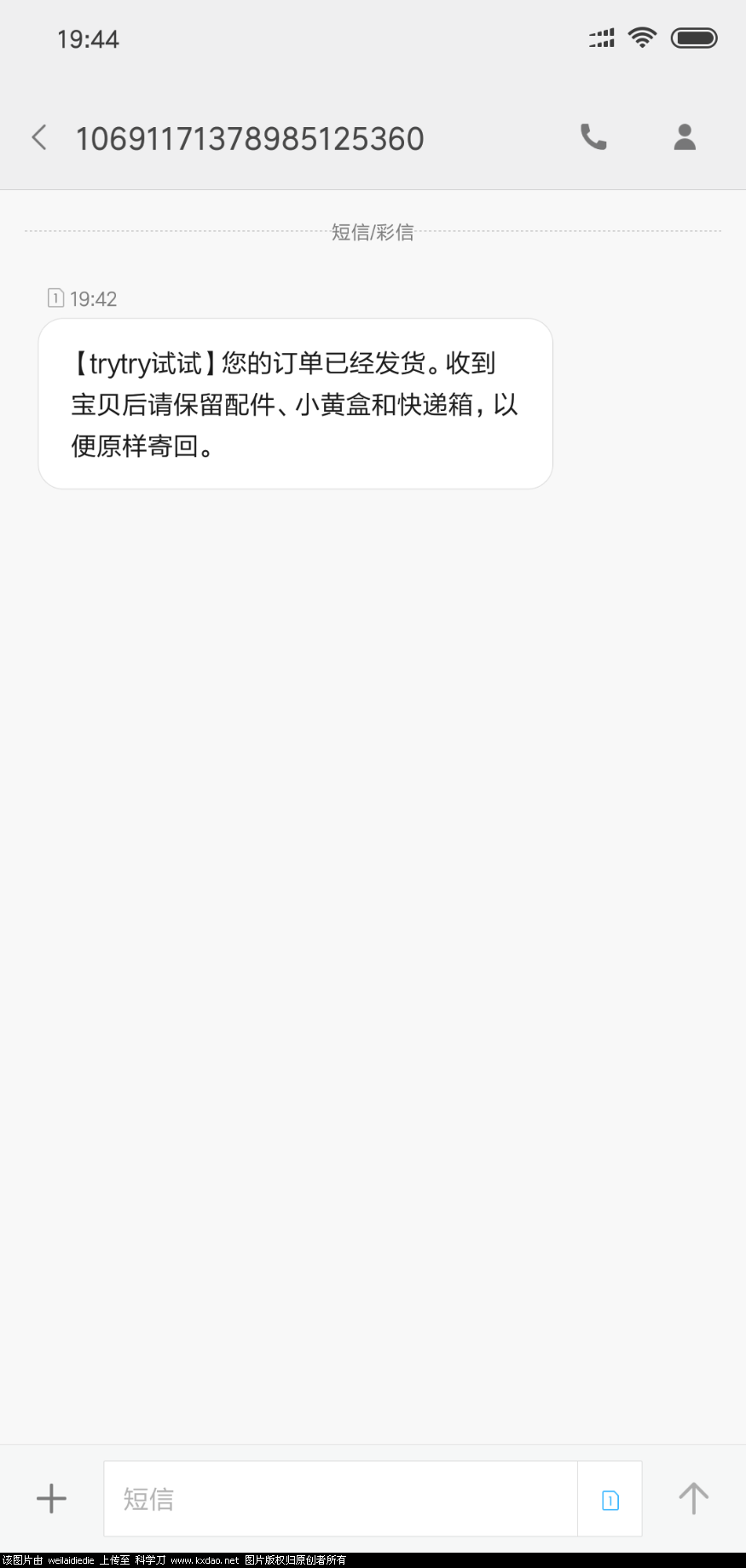Tap the SIM 1 badge near timestamp 19:42

pos(55,298)
